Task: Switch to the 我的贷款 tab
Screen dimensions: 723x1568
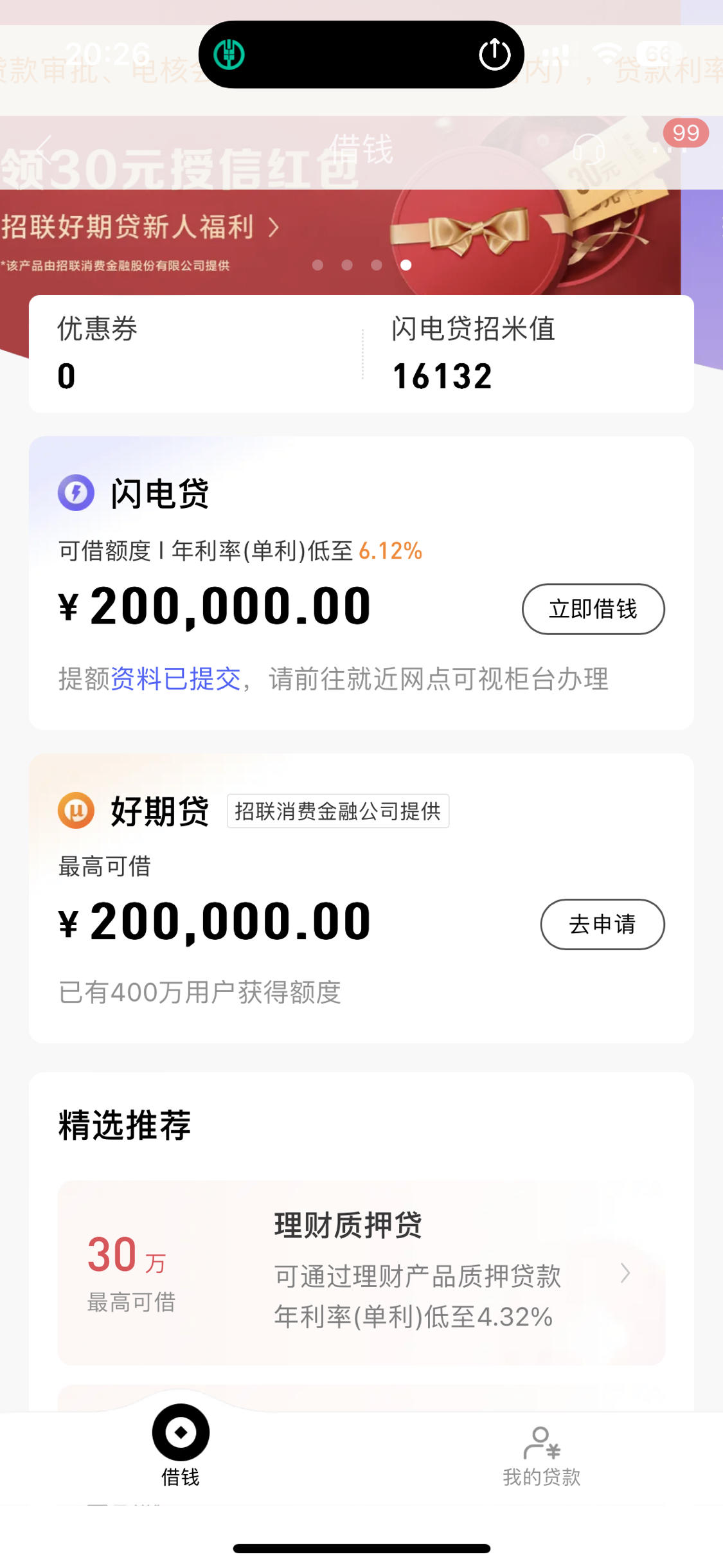Action: (542, 1456)
